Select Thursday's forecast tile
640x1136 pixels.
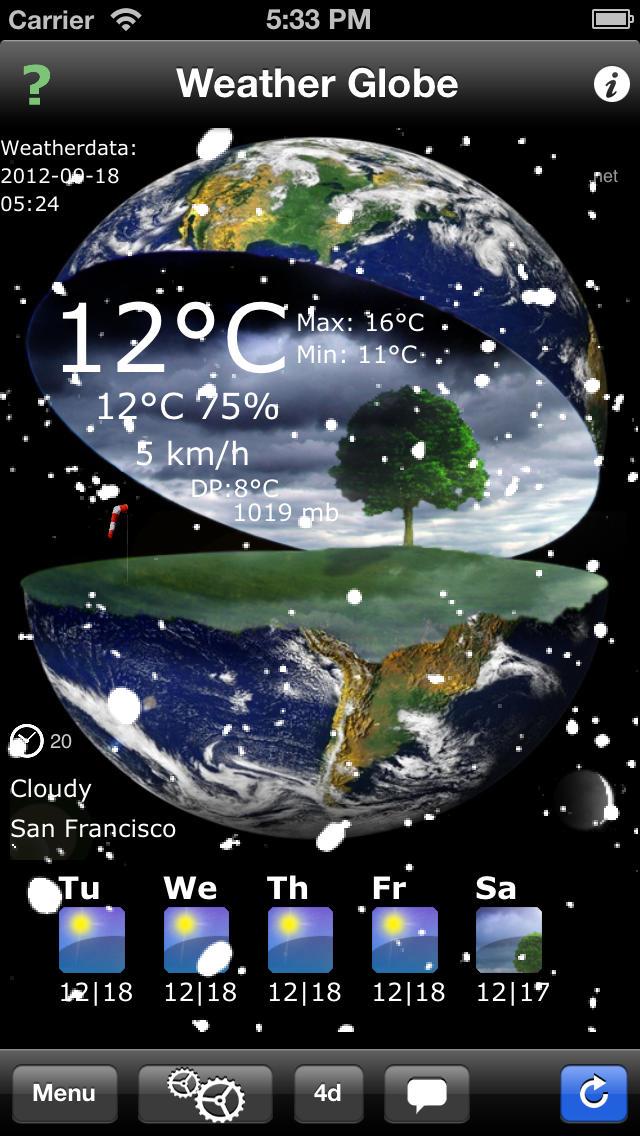point(301,939)
